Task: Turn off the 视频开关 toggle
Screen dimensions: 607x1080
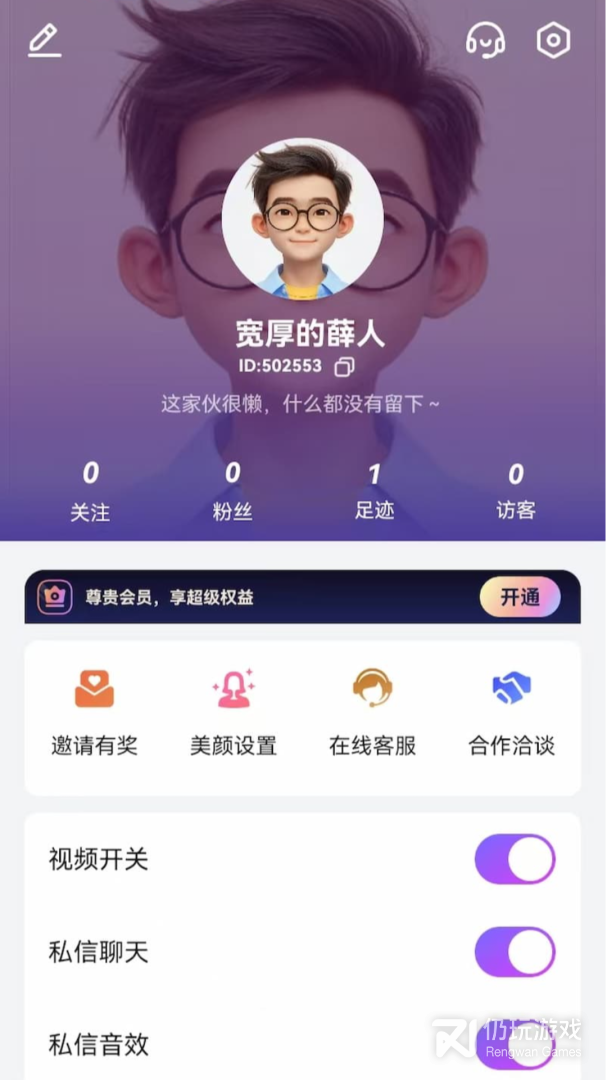Action: pos(515,859)
